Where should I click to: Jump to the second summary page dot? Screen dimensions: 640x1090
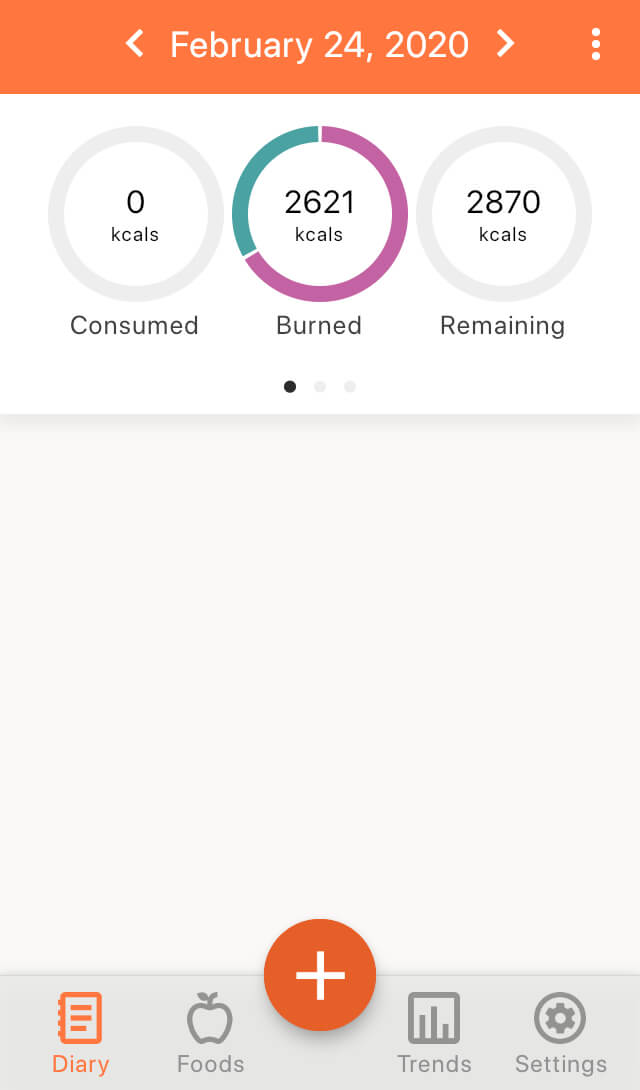click(x=320, y=387)
